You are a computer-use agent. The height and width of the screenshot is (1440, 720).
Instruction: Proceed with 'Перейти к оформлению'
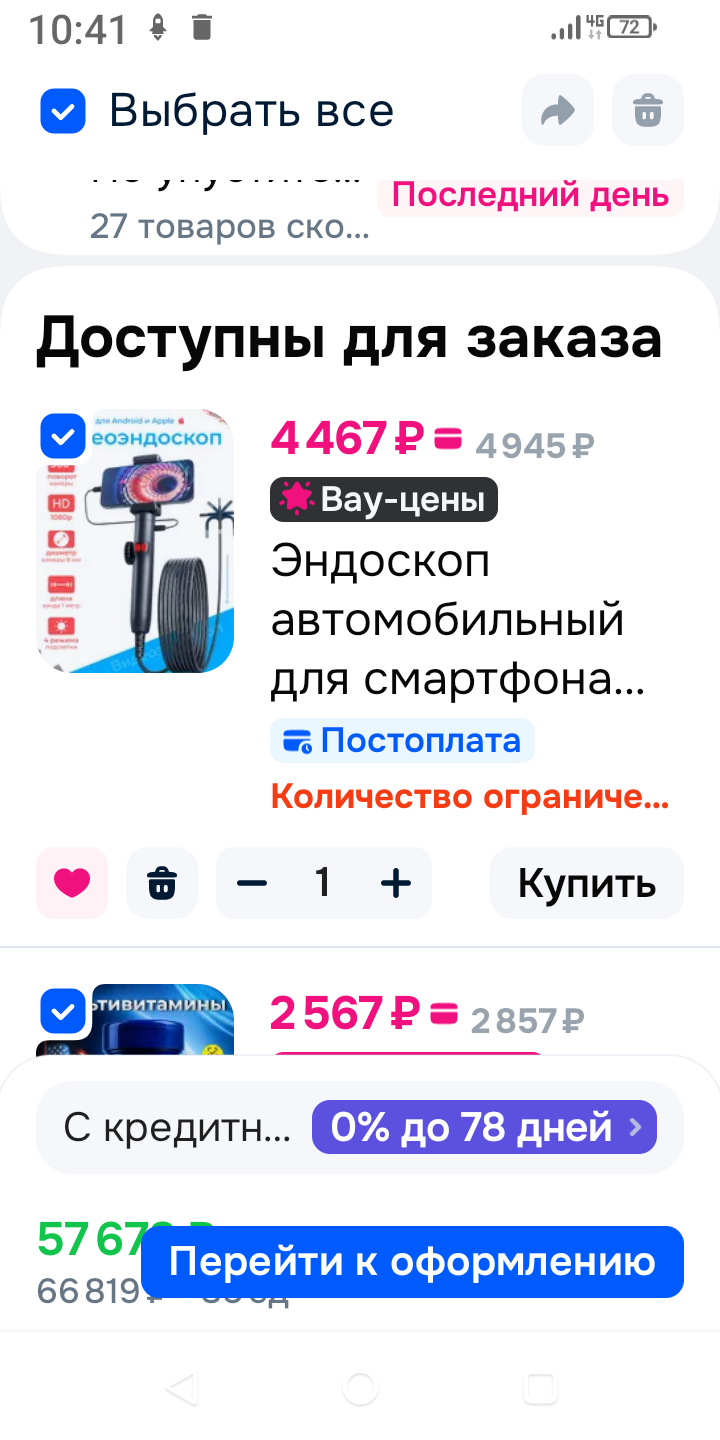pyautogui.click(x=412, y=1262)
